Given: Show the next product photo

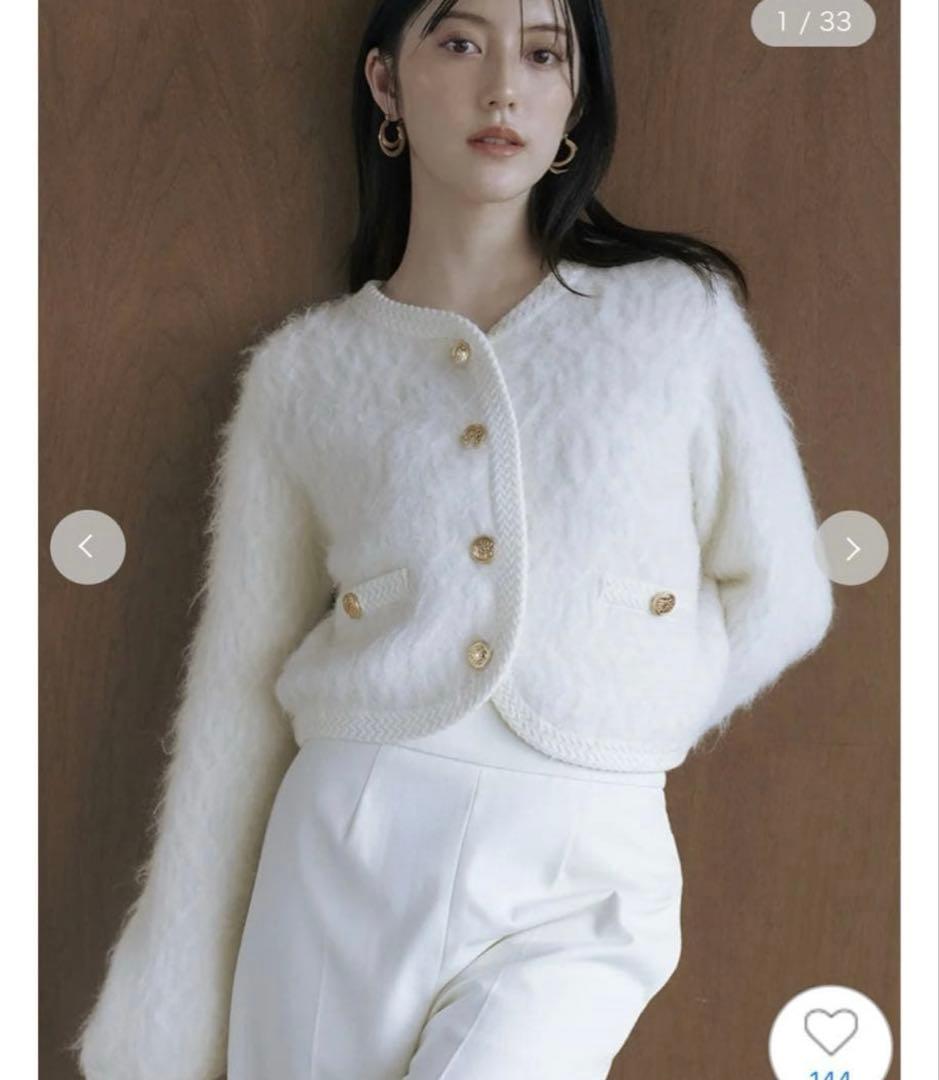Looking at the screenshot, I should tap(851, 548).
